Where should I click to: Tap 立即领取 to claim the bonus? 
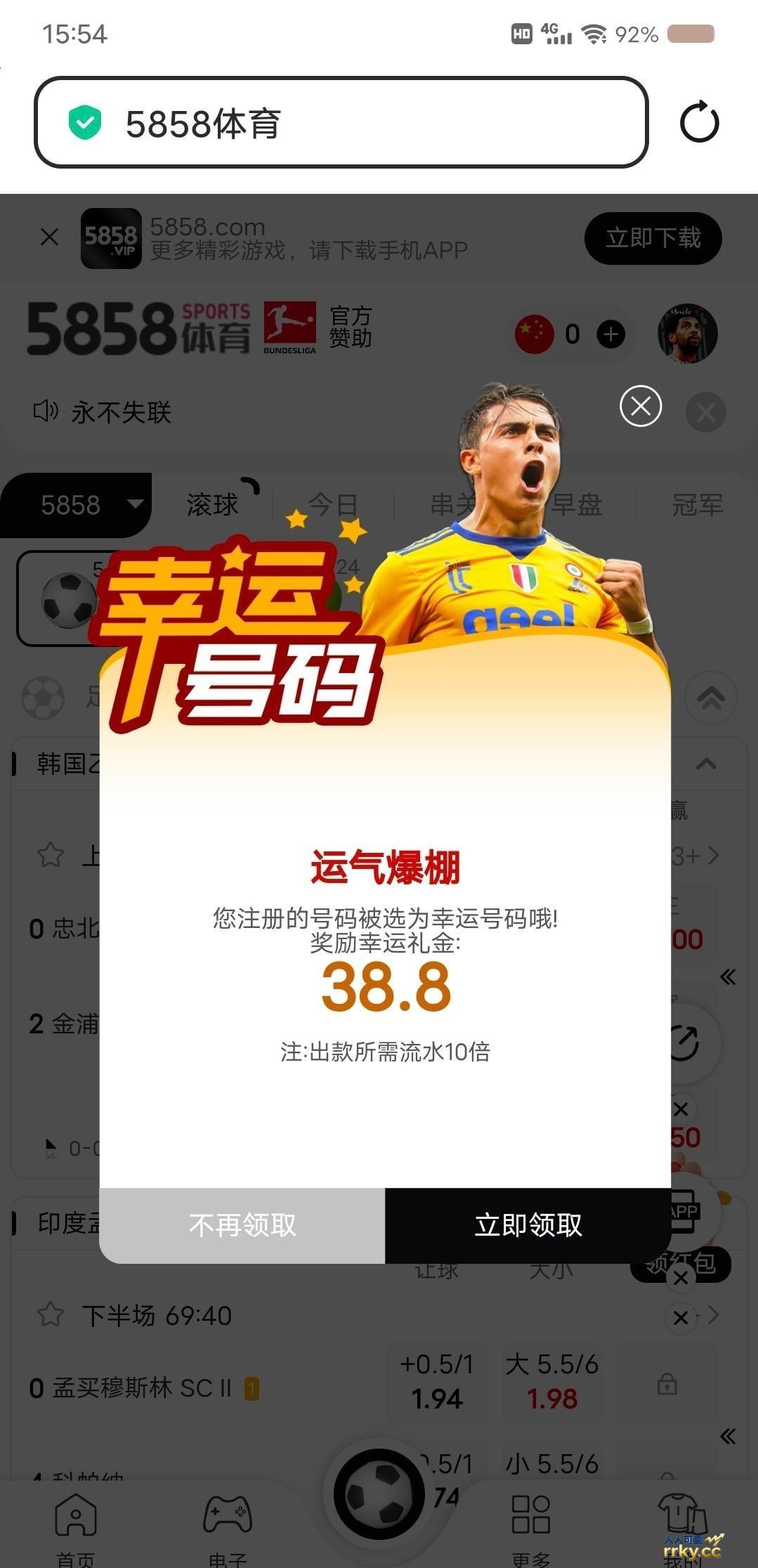(x=528, y=1225)
